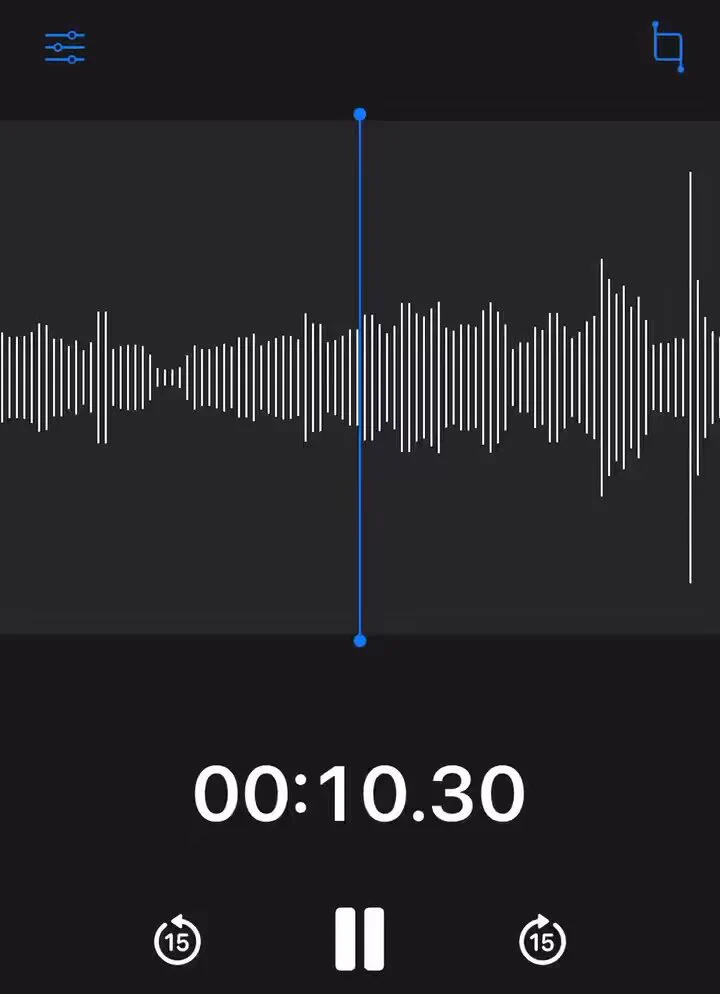Pause the recording playback
This screenshot has height=994, width=720.
coord(359,939)
